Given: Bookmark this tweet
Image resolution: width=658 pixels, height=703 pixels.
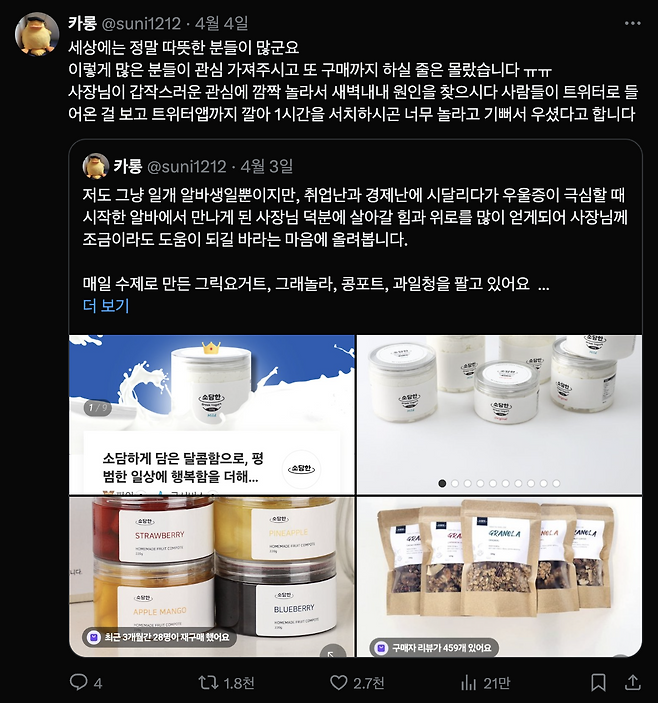Looking at the screenshot, I should (x=598, y=683).
